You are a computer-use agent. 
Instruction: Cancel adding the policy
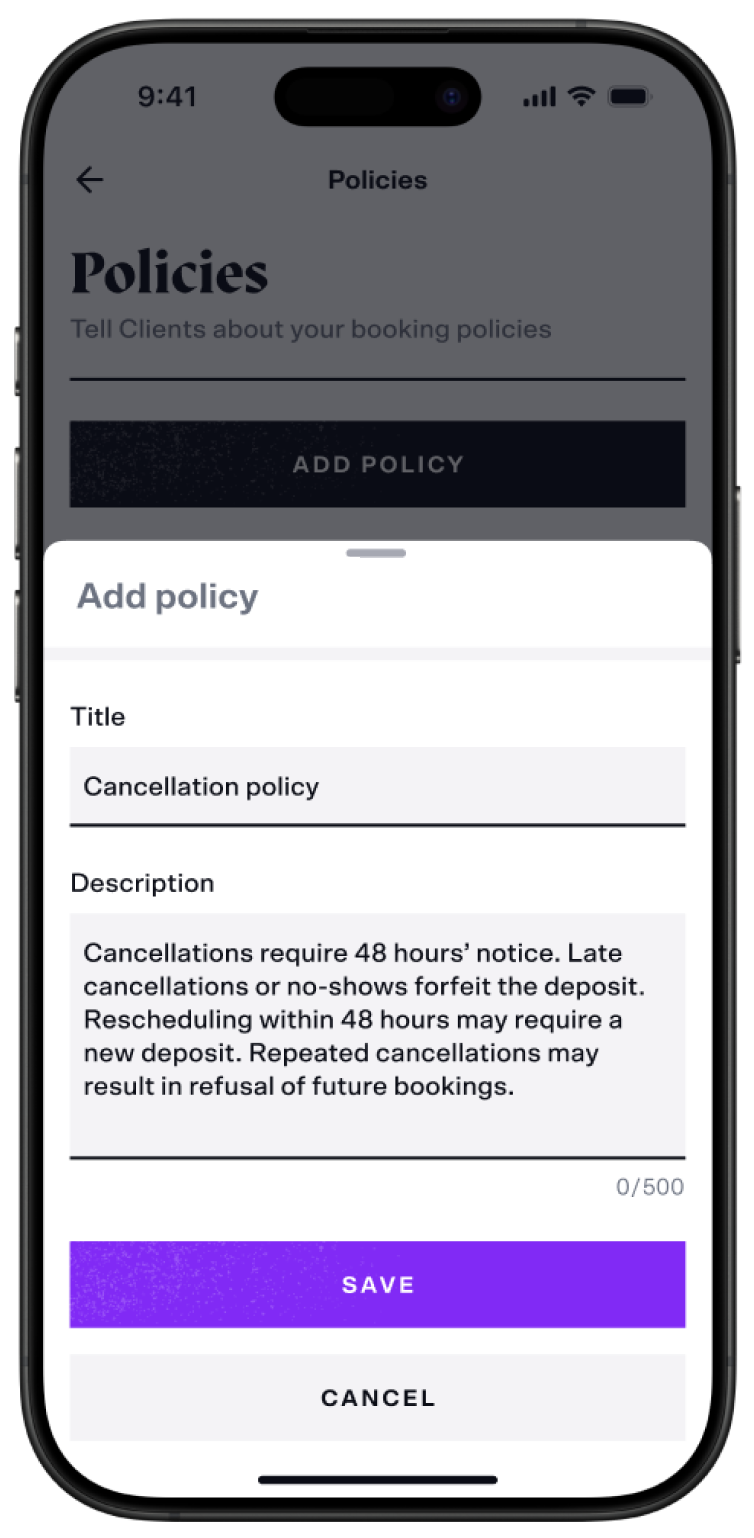pyautogui.click(x=377, y=1397)
